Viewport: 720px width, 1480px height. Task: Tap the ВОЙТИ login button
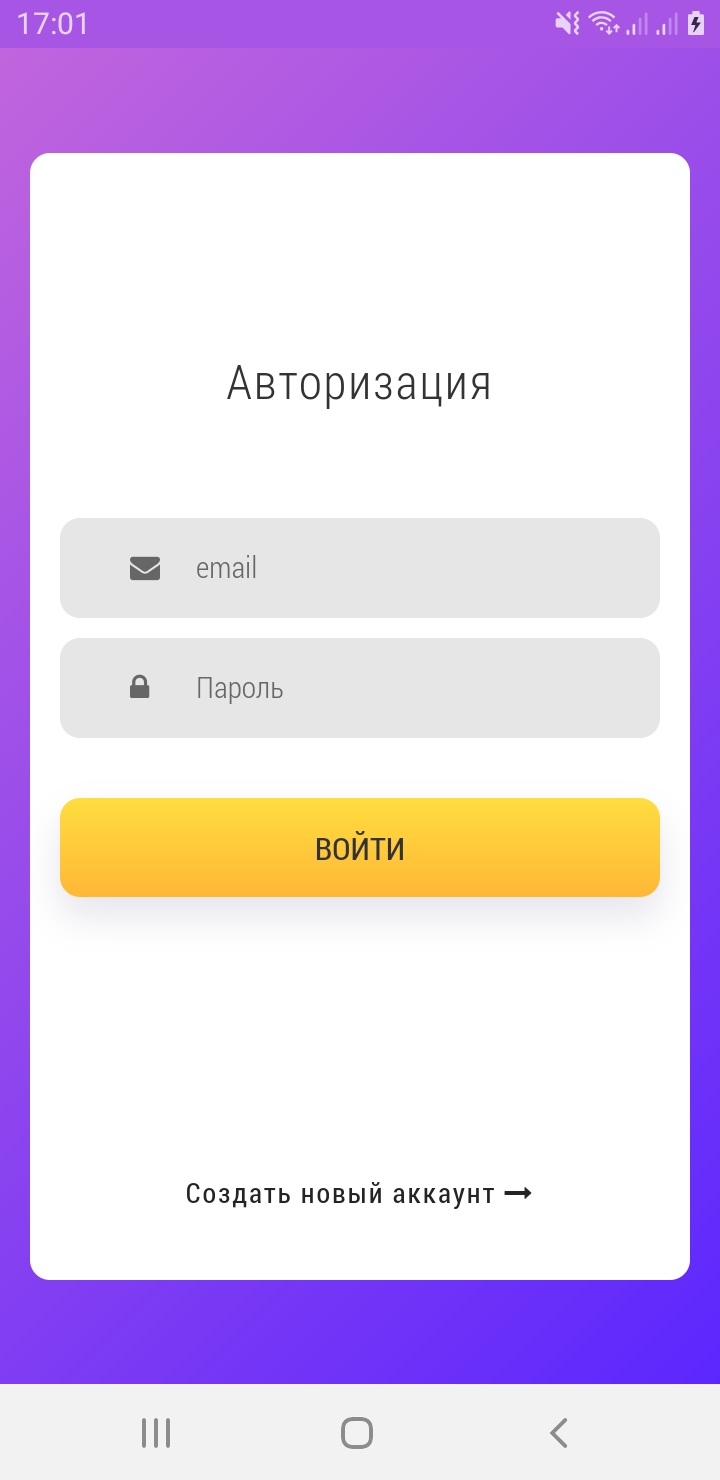pyautogui.click(x=360, y=847)
